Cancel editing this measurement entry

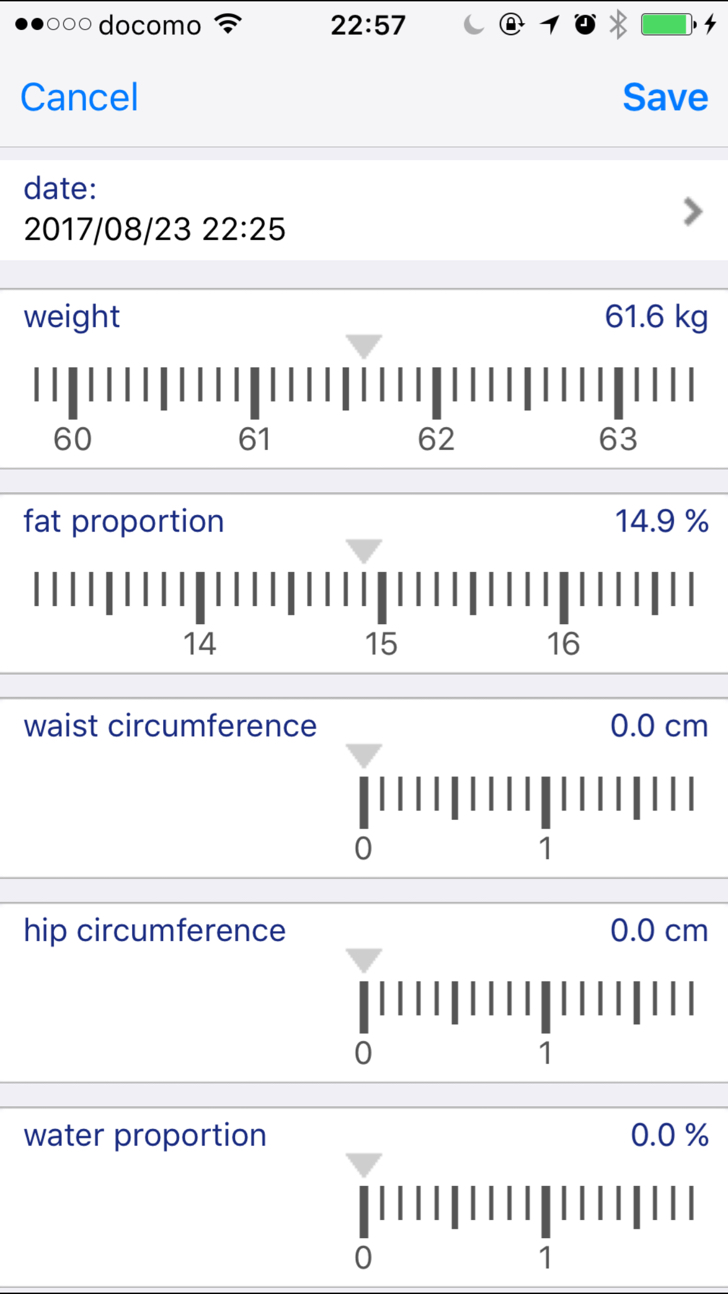(x=79, y=97)
